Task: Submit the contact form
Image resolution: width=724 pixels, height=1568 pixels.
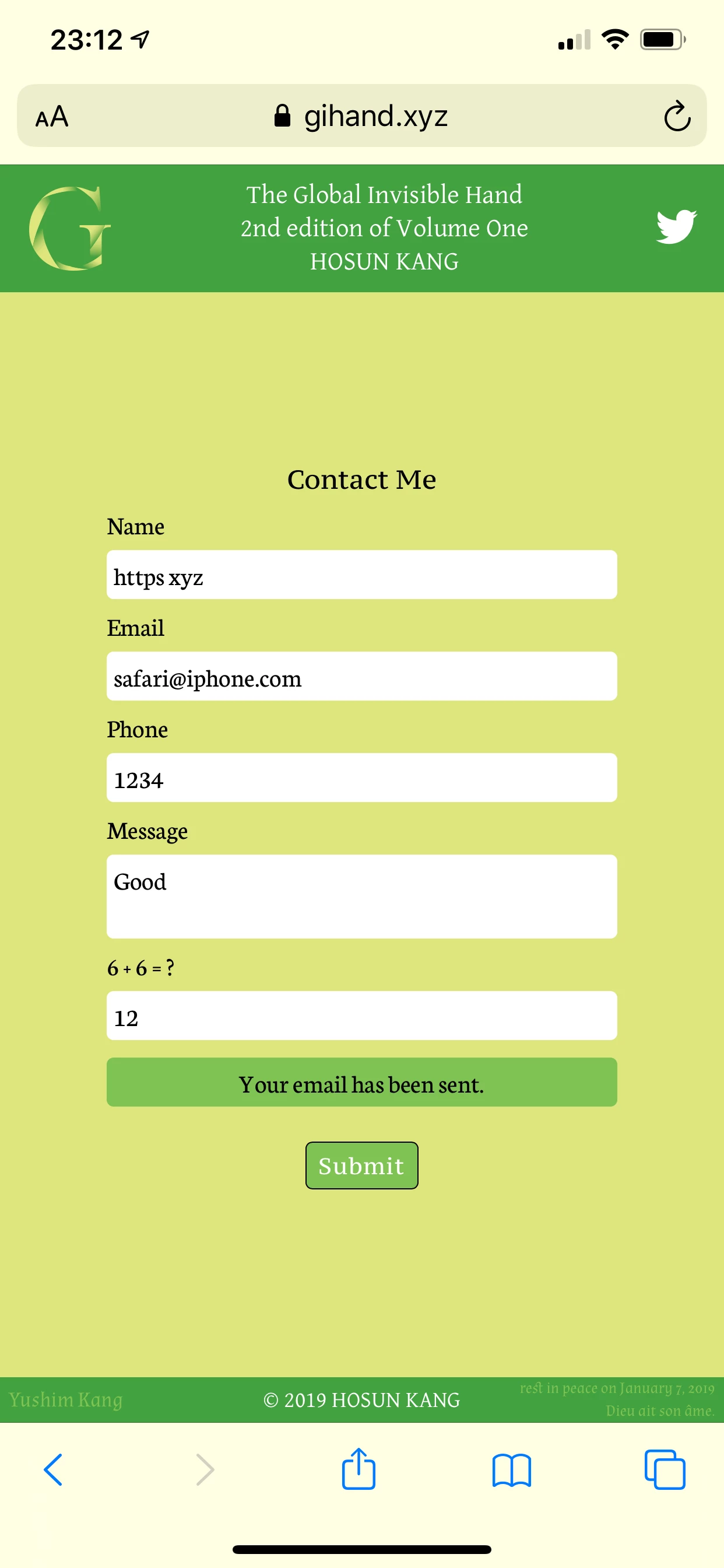Action: 361,1165
